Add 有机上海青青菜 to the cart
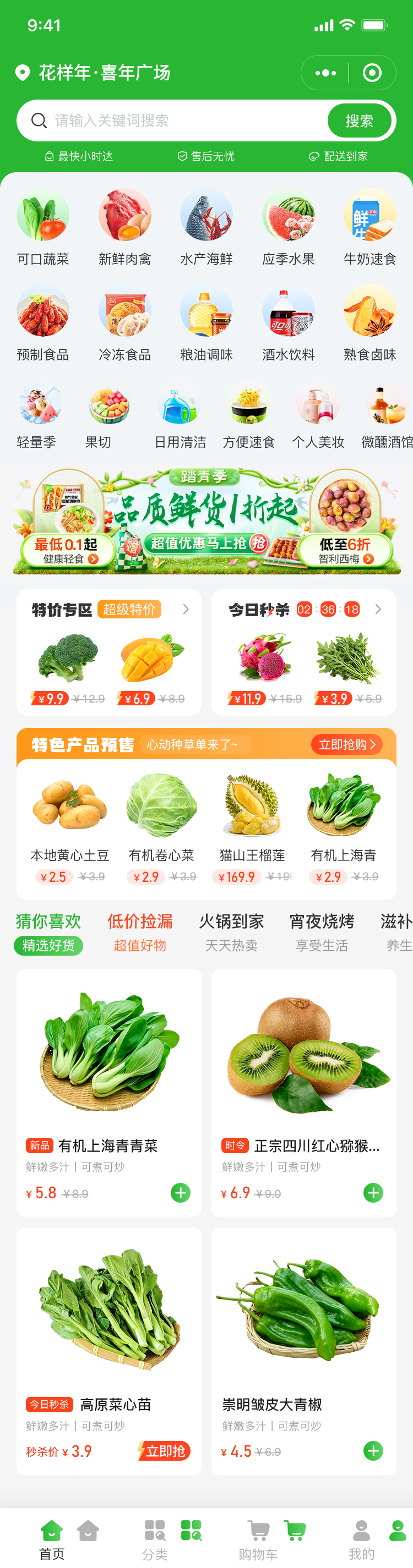Screen dimensions: 413x1568 click(x=180, y=1192)
